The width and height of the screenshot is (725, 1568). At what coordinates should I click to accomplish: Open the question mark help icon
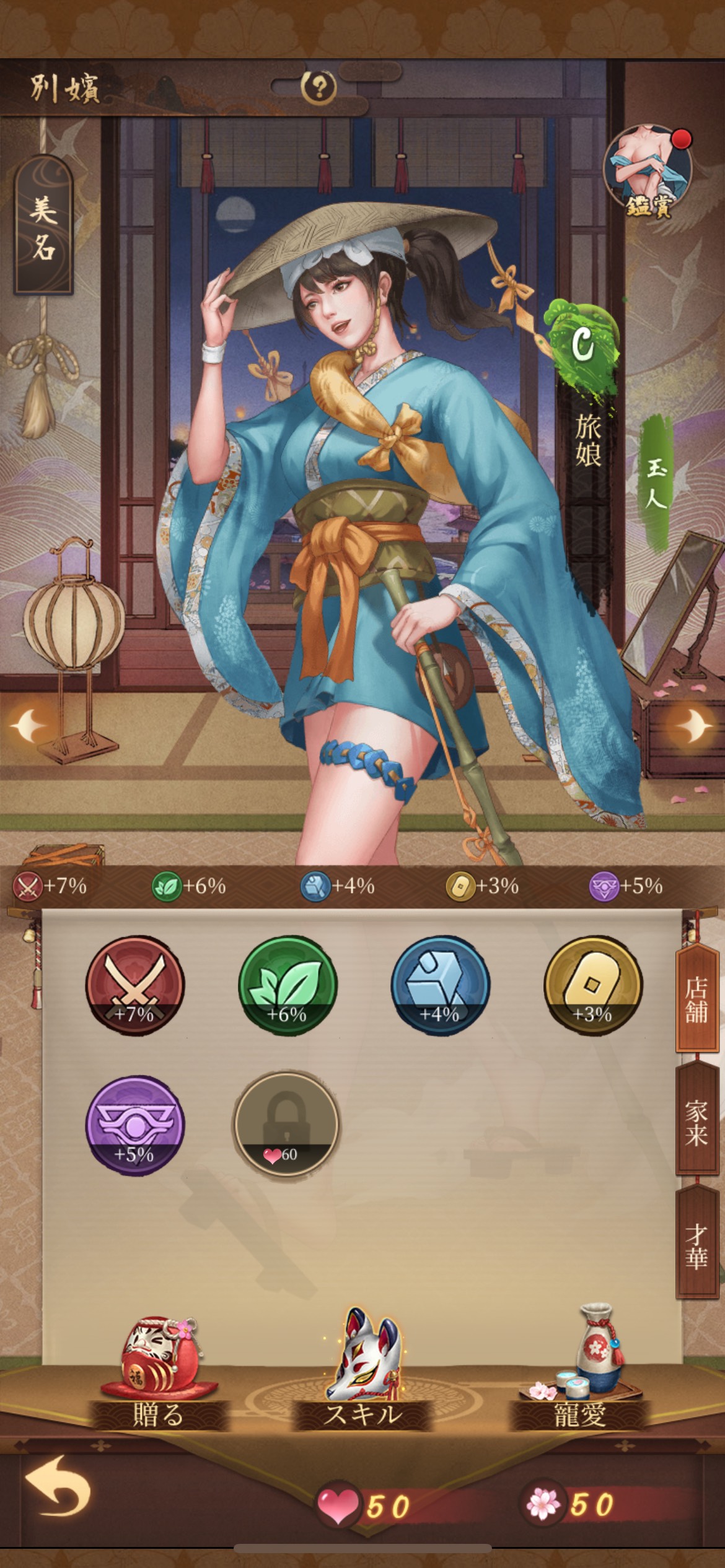[x=319, y=88]
